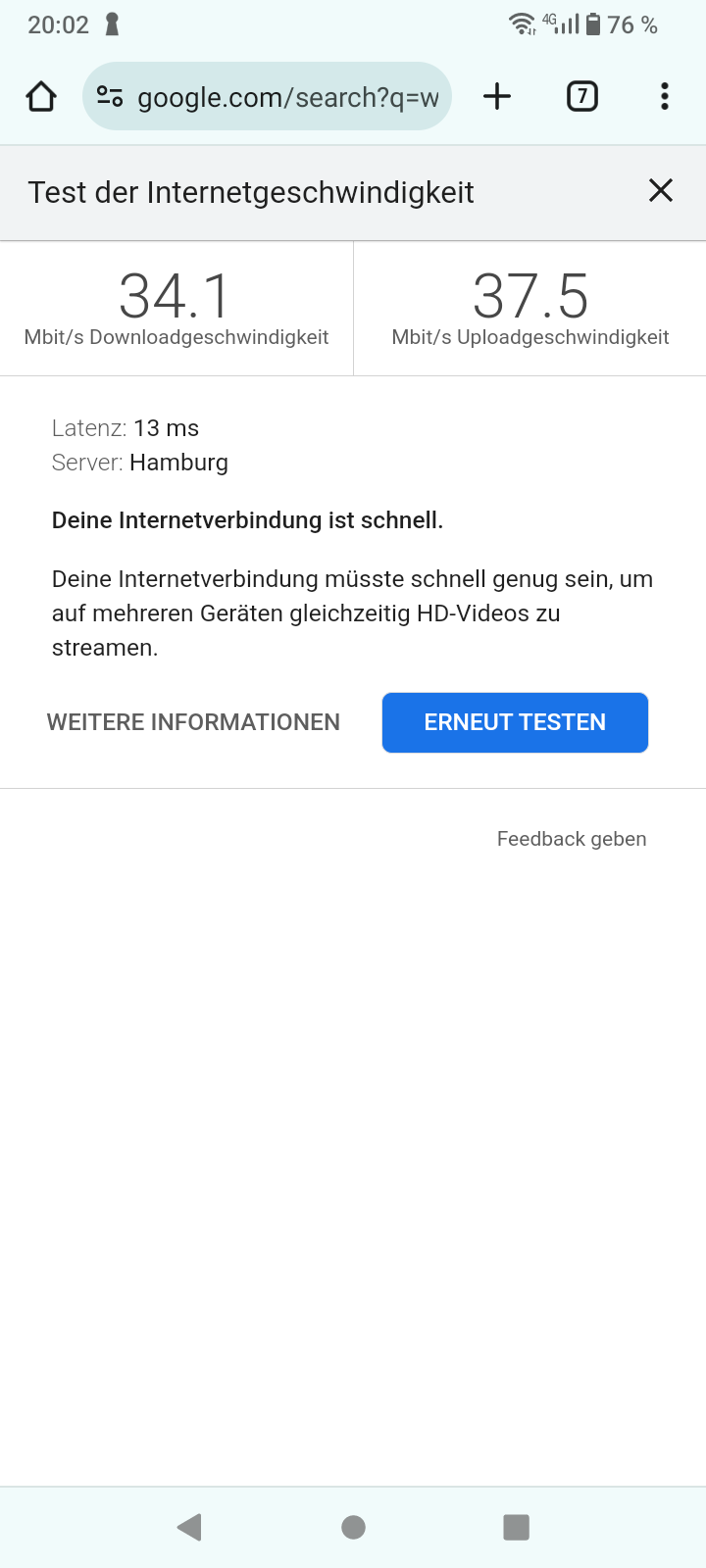Tap Feedback geben
The height and width of the screenshot is (1568, 706).
572,839
